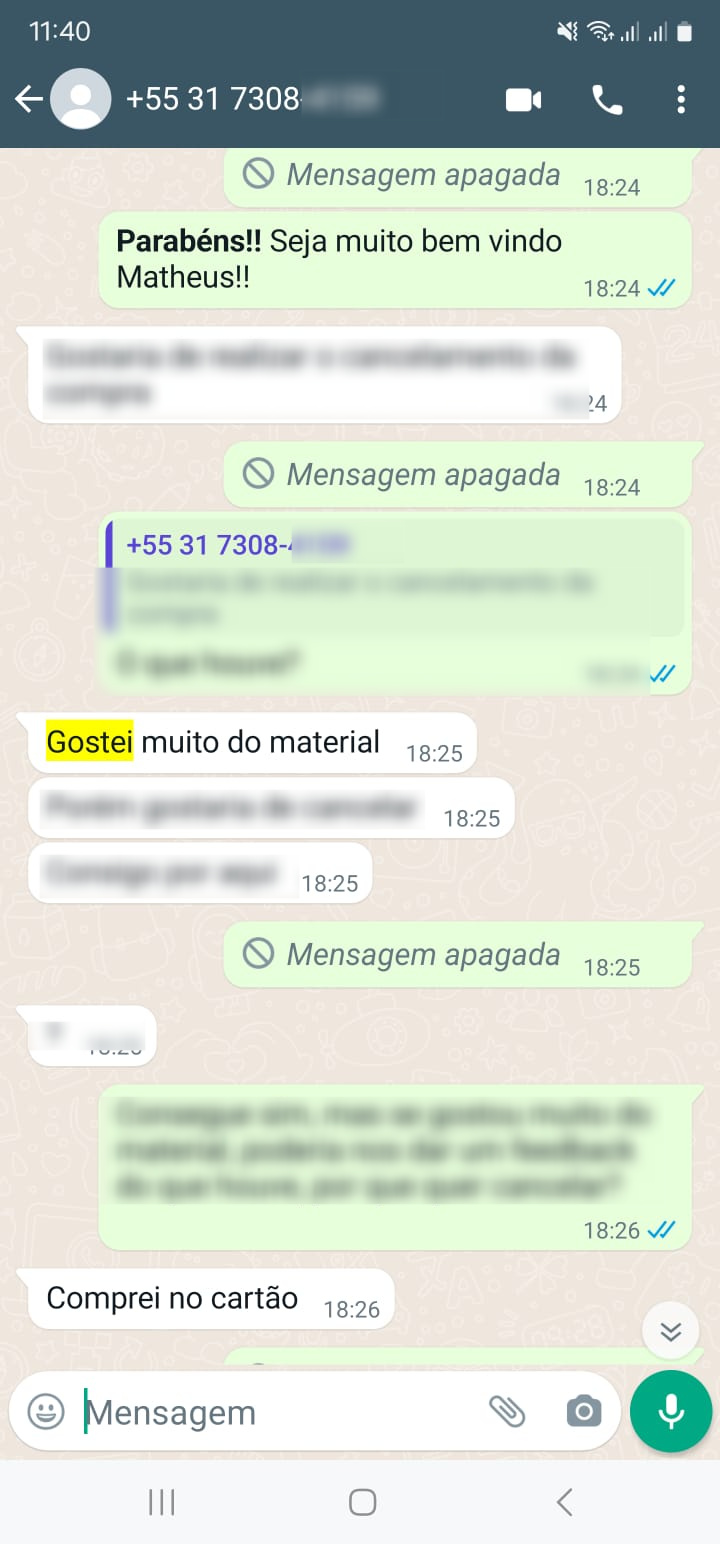The image size is (720, 1544).
Task: Jump to latest messages with down chevrons
Action: (670, 1331)
